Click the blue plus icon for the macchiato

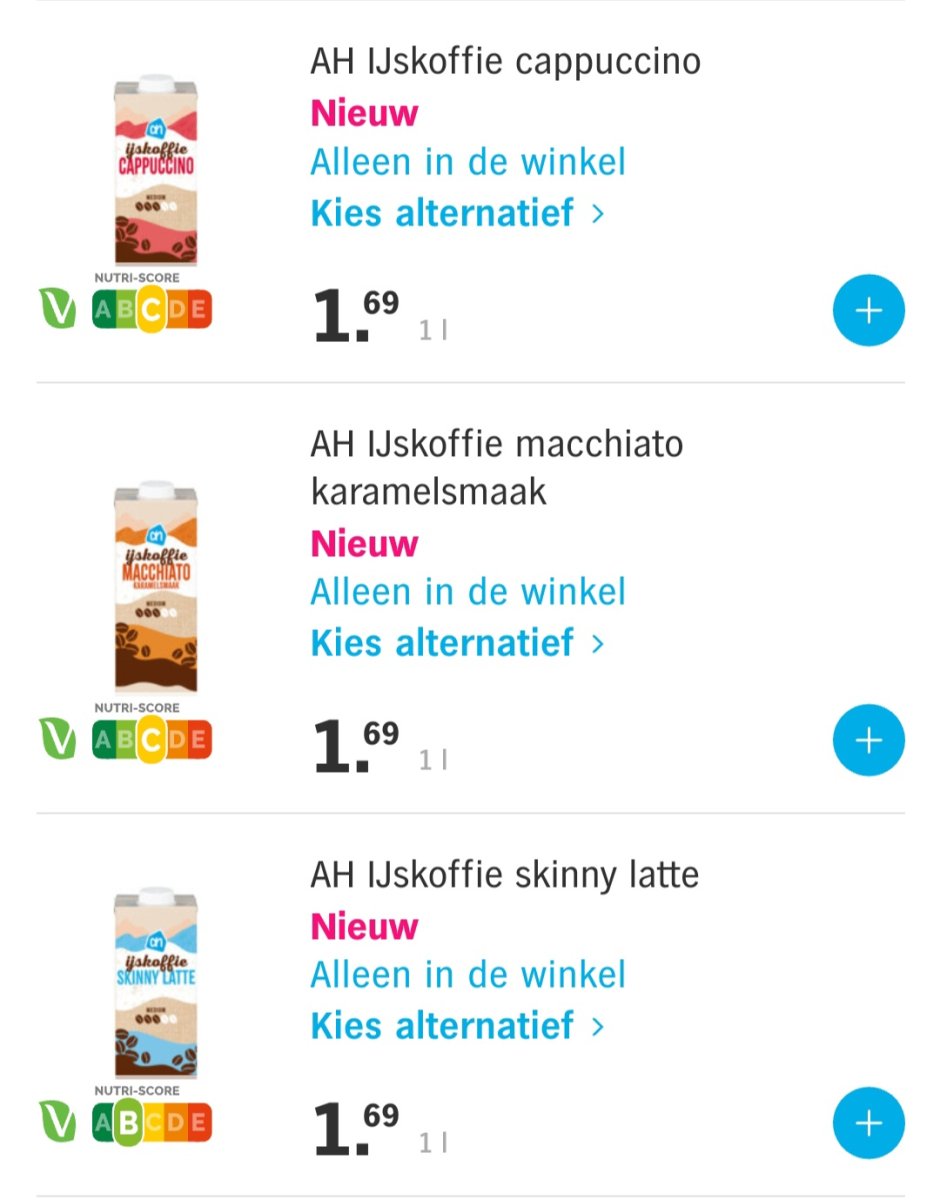click(868, 739)
